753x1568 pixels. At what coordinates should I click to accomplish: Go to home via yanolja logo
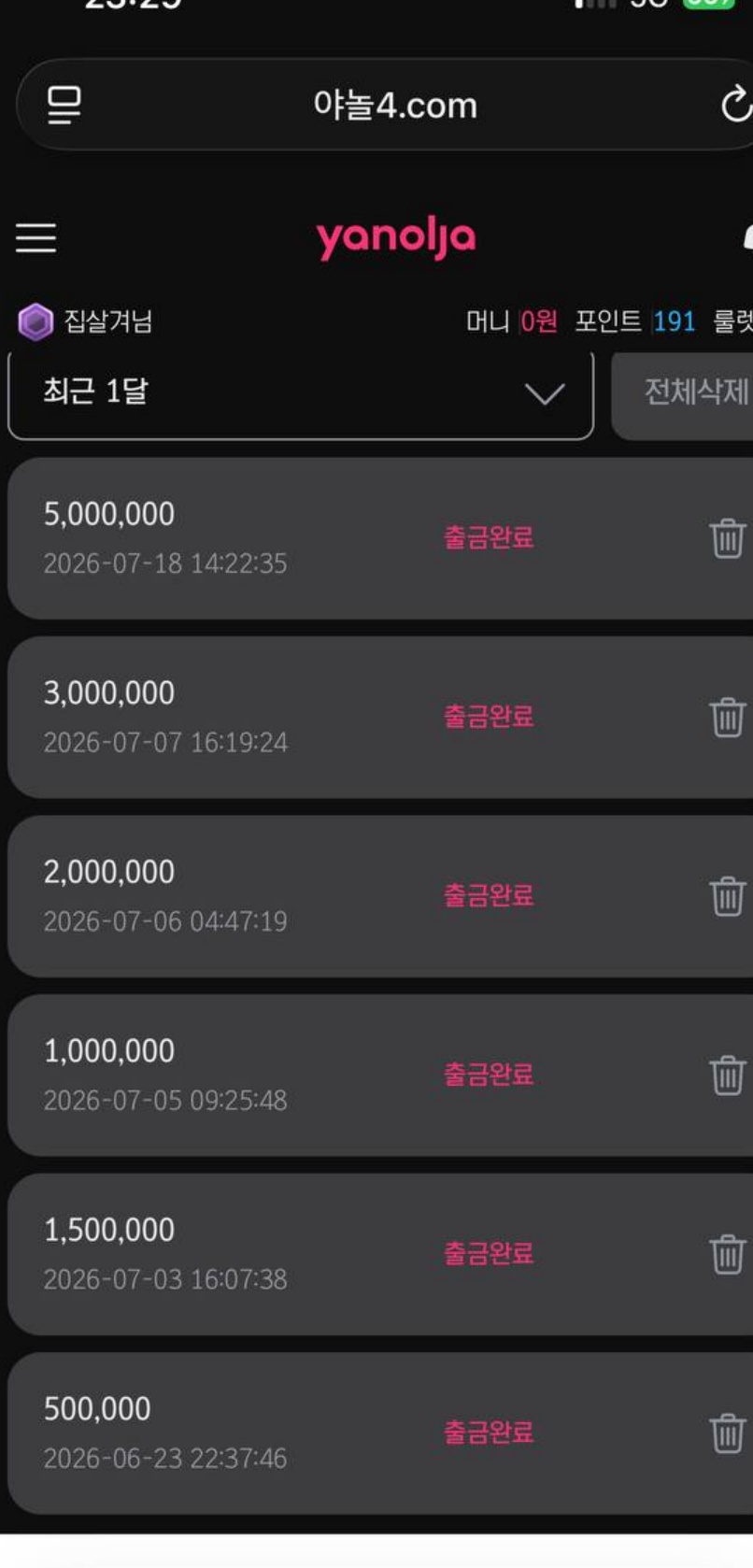click(x=396, y=239)
